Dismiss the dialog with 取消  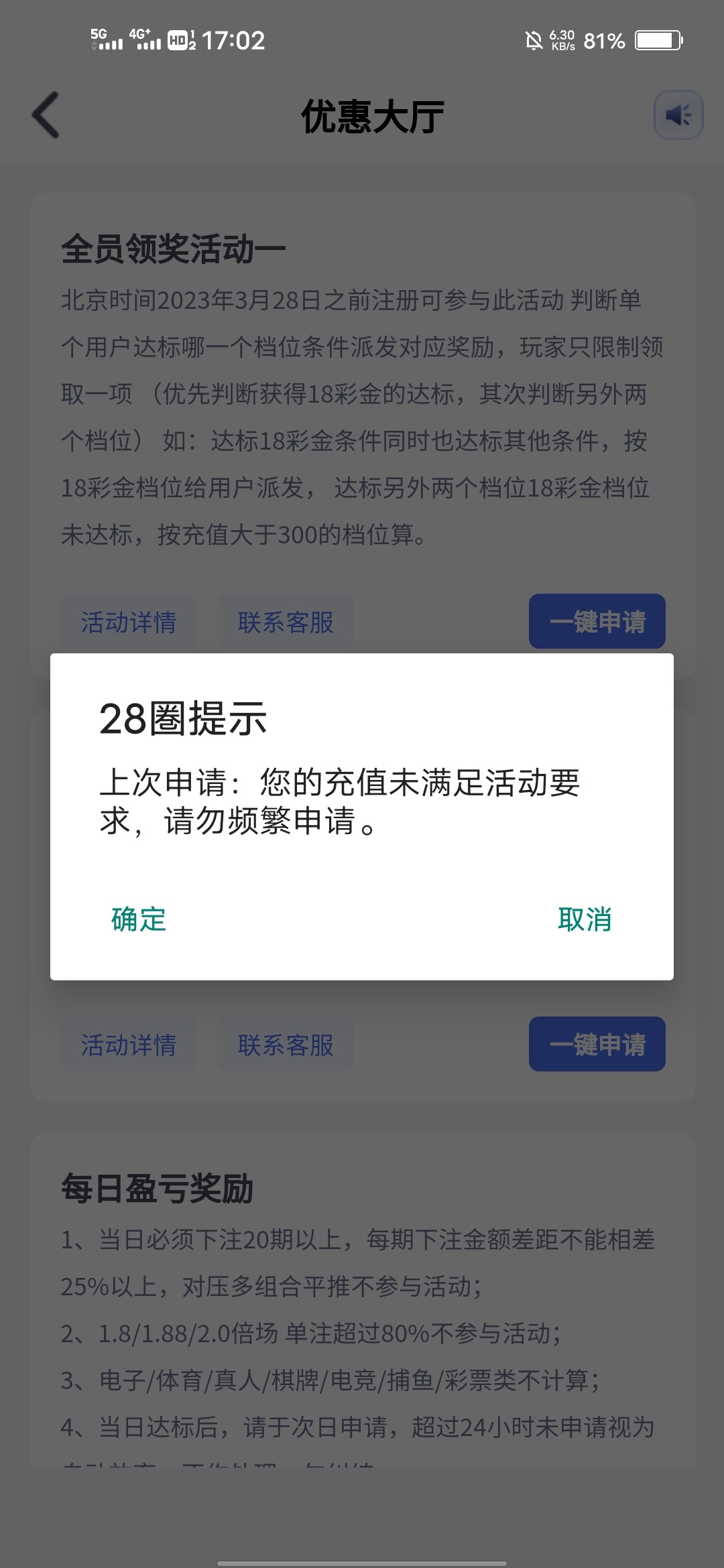pyautogui.click(x=585, y=919)
